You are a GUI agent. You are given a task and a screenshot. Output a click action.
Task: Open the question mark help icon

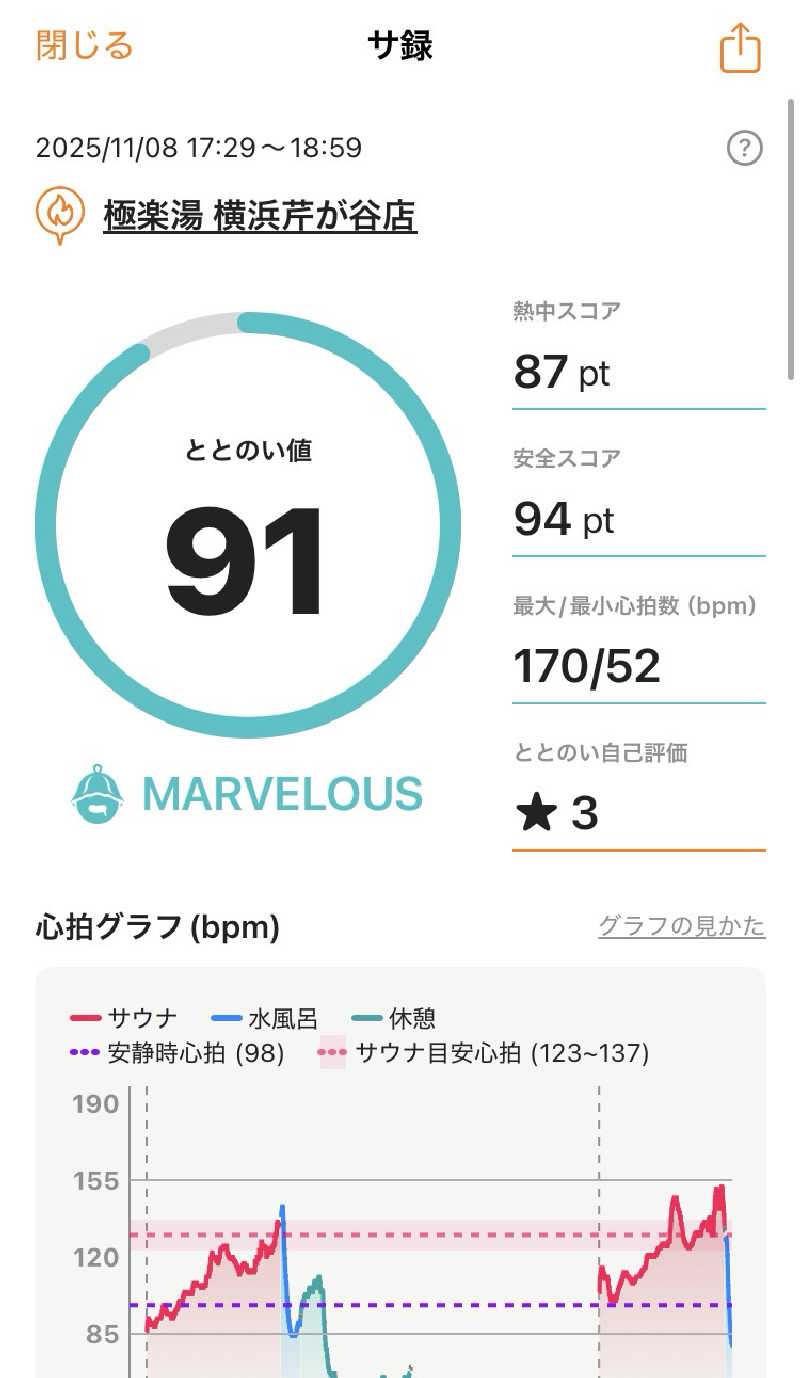click(x=744, y=149)
